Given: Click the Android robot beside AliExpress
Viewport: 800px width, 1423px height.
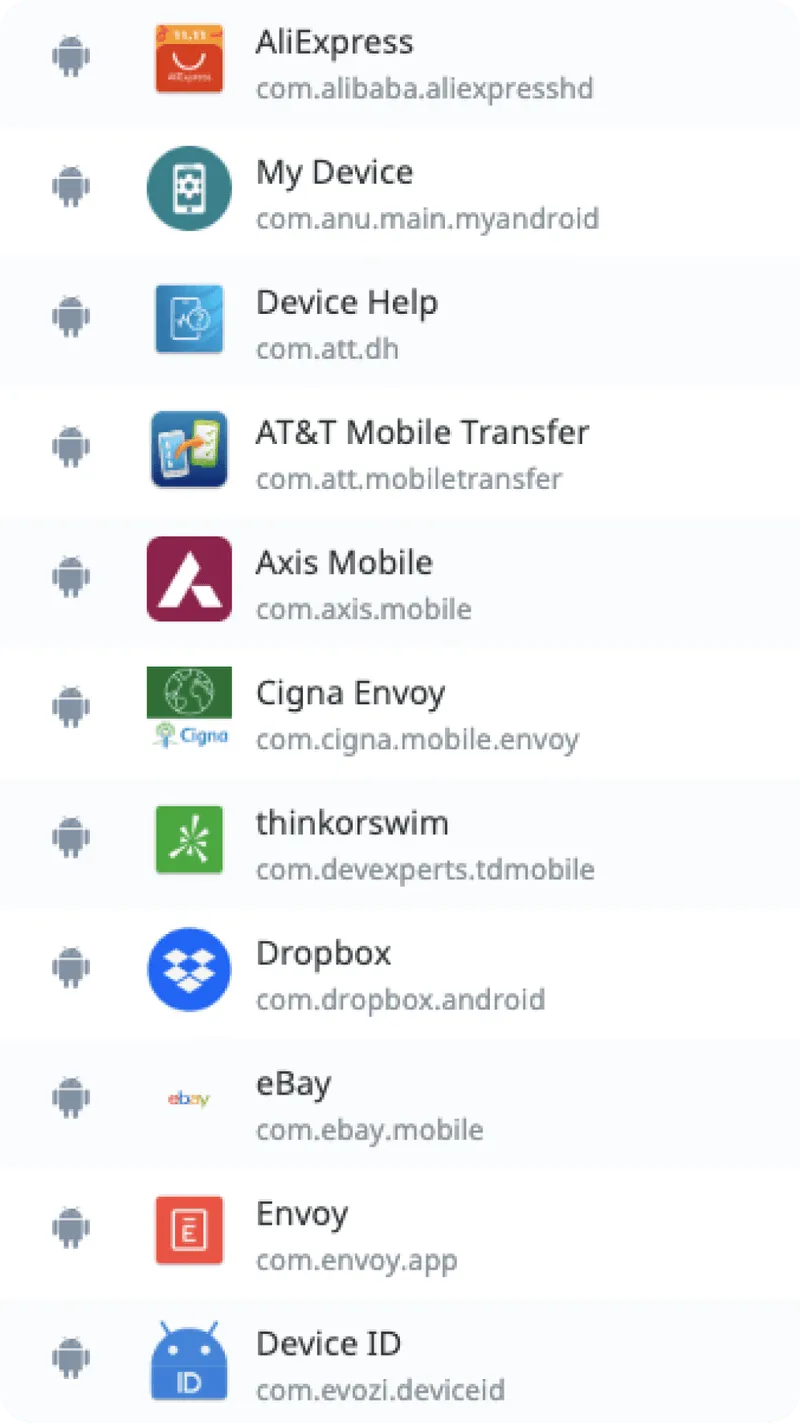Looking at the screenshot, I should 70,58.
